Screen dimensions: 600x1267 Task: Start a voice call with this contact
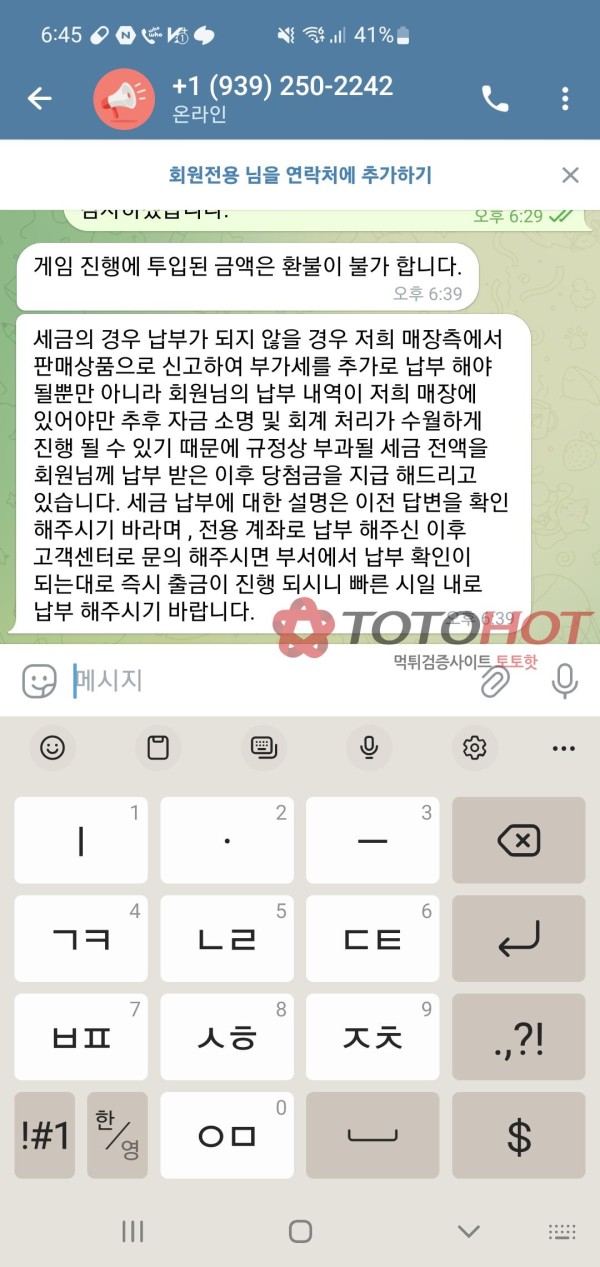coord(495,98)
